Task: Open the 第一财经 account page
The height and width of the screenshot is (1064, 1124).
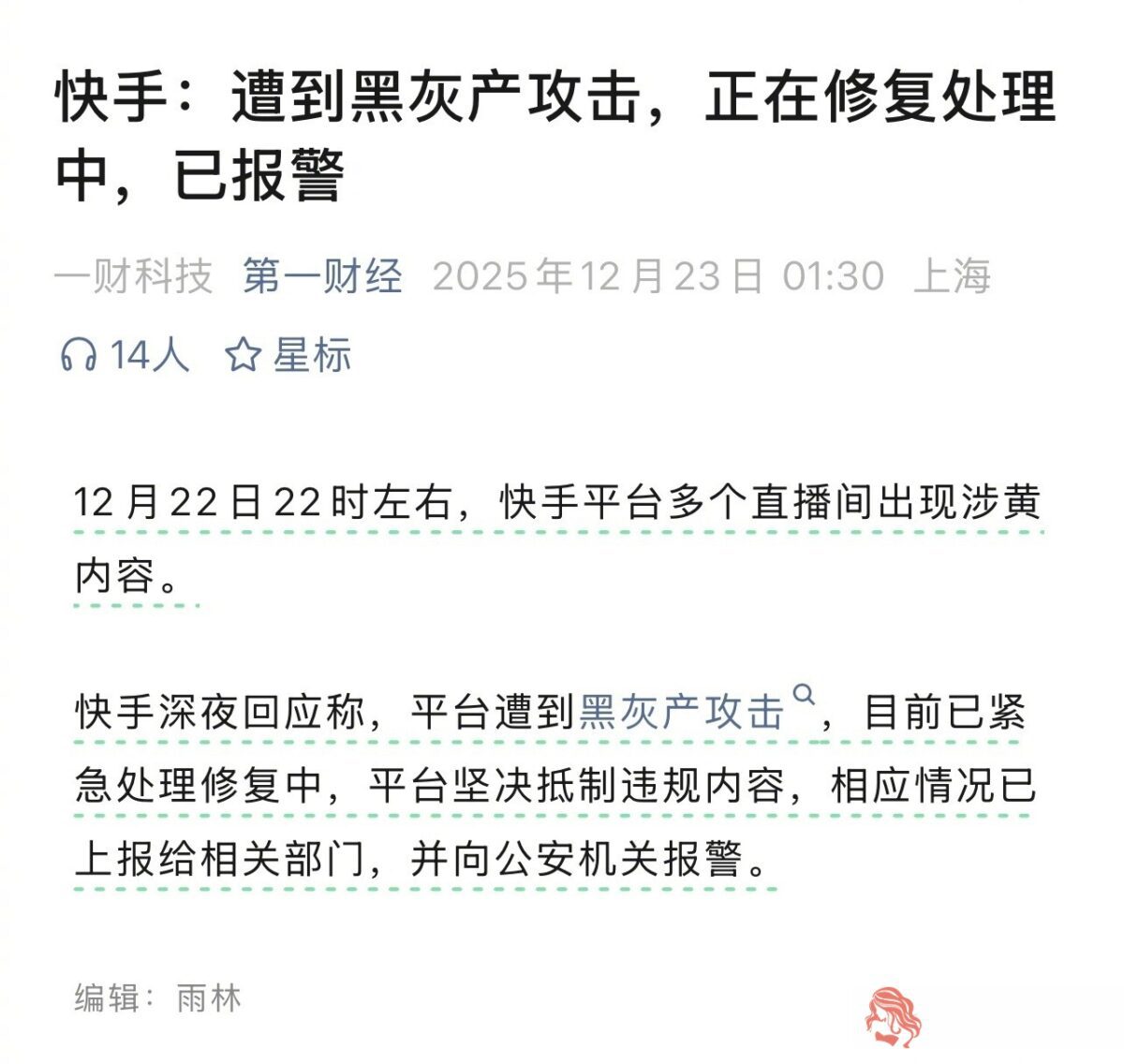Action: pyautogui.click(x=323, y=276)
